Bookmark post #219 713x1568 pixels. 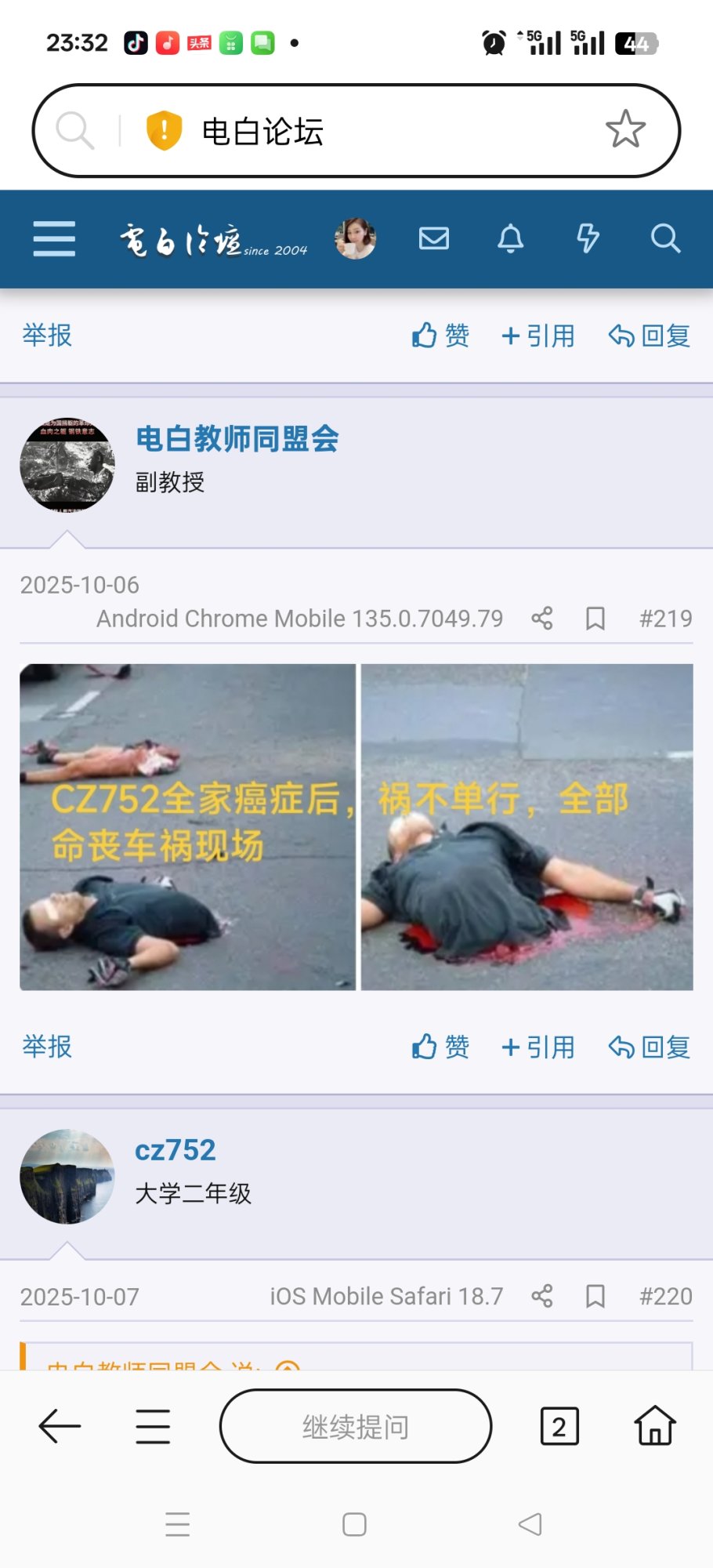[595, 619]
